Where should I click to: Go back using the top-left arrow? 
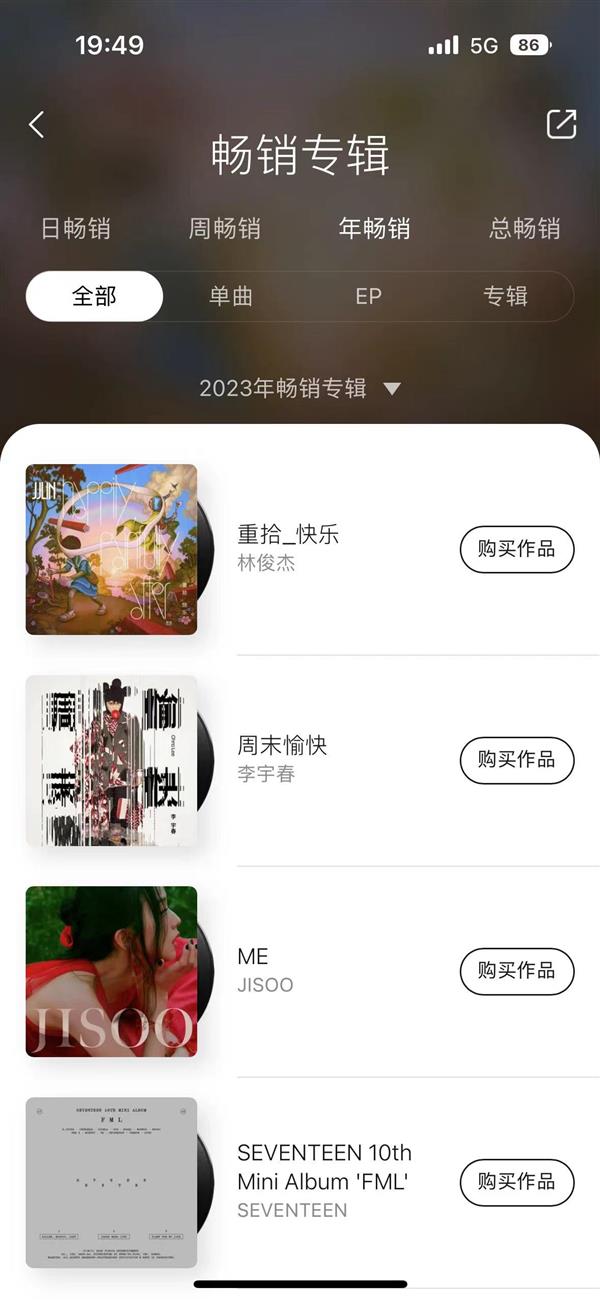tap(37, 125)
